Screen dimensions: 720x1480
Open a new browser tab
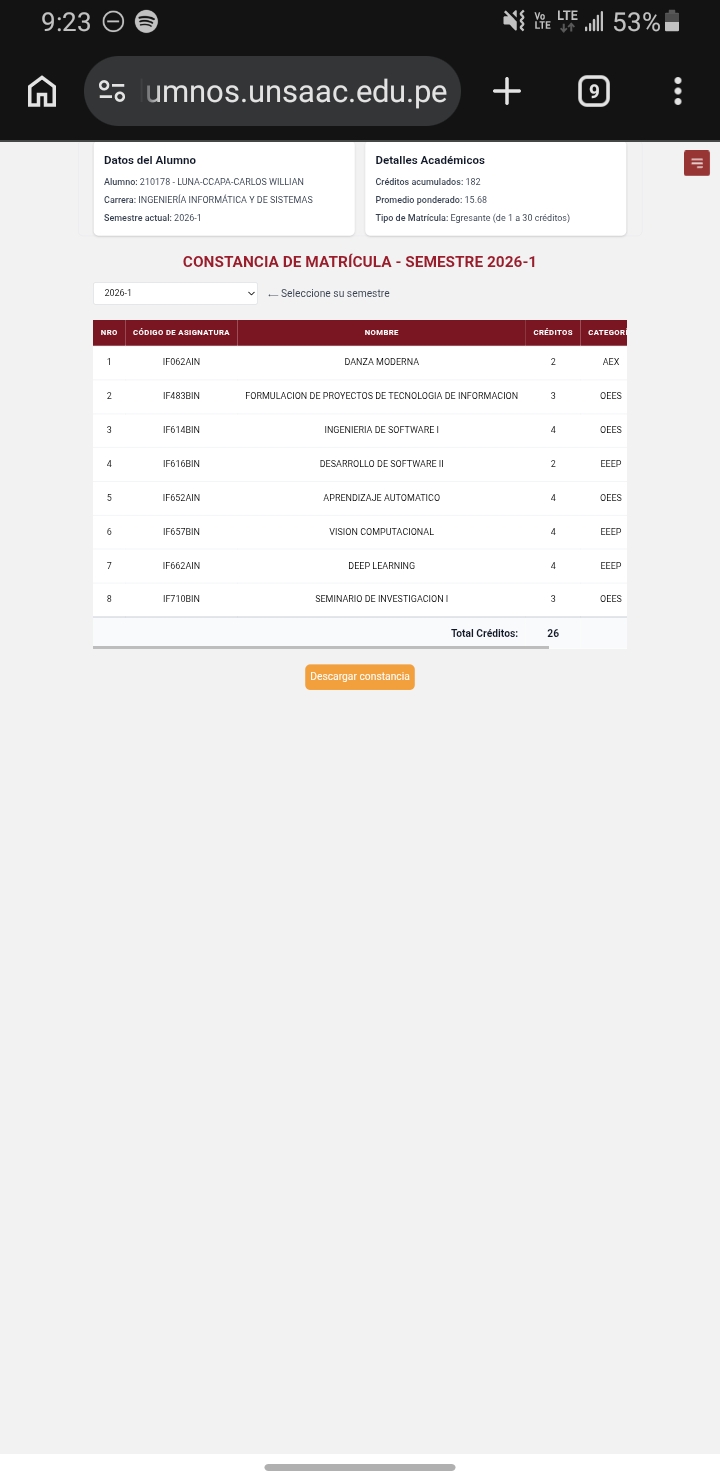point(507,91)
